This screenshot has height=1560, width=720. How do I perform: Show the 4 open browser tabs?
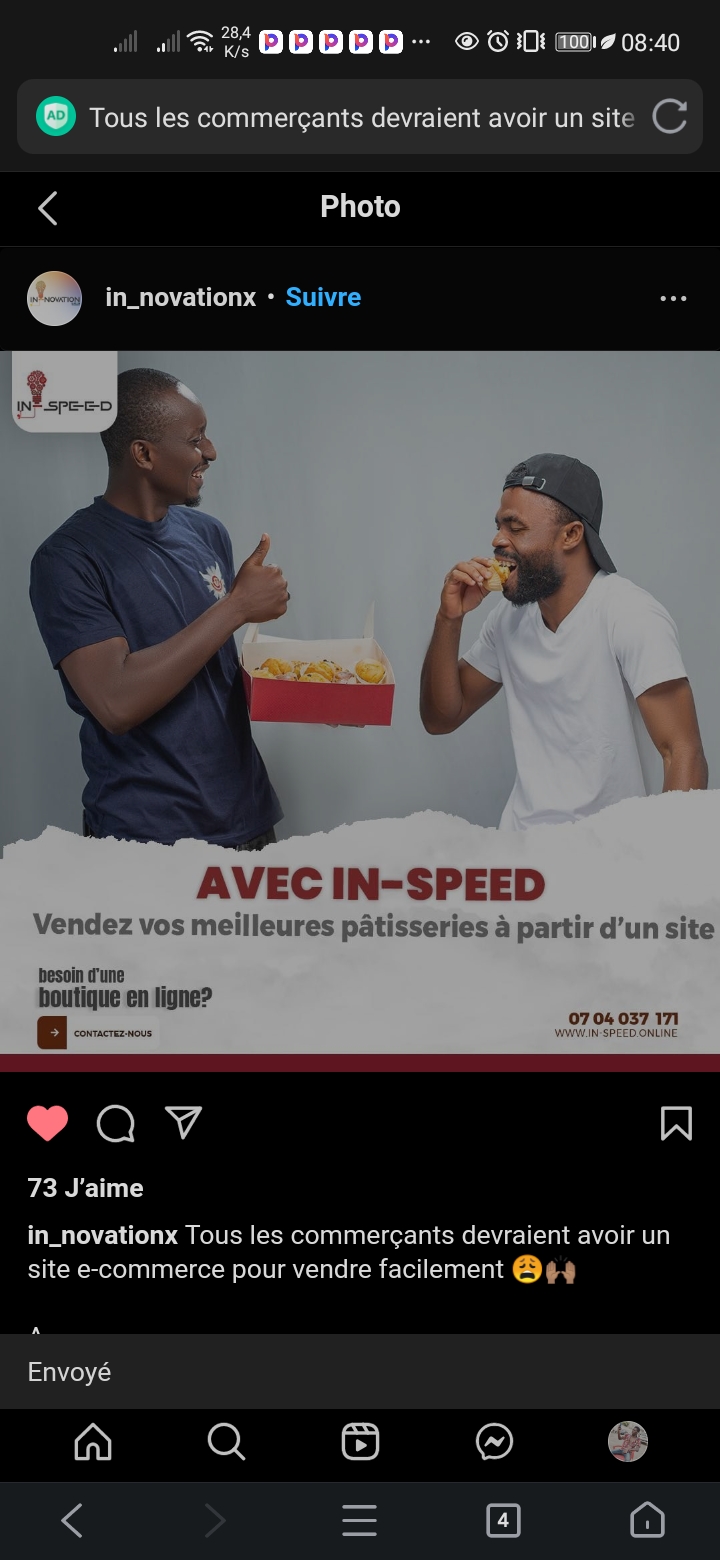503,1521
